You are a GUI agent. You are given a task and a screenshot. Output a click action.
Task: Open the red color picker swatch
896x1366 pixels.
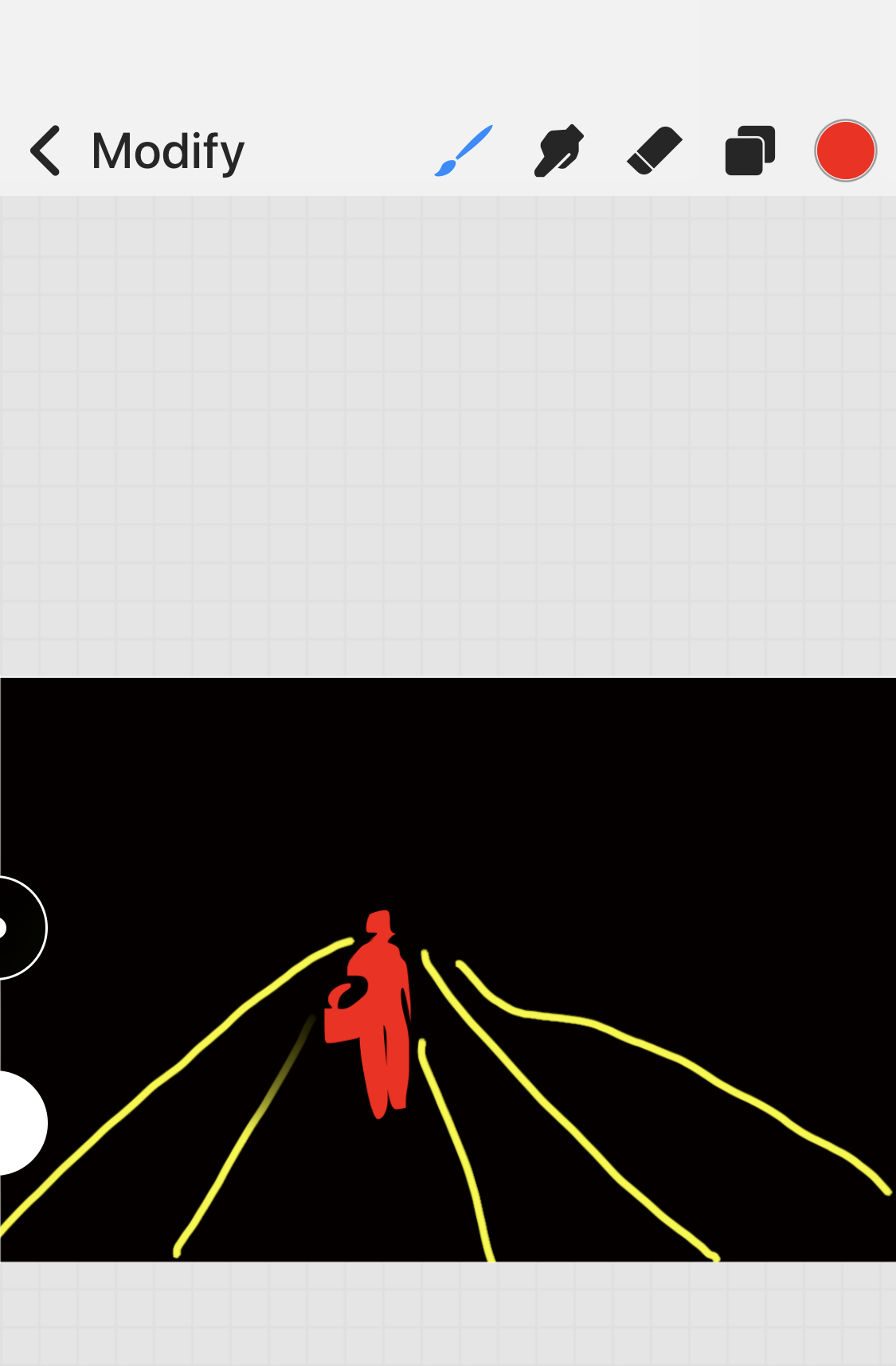click(x=845, y=151)
